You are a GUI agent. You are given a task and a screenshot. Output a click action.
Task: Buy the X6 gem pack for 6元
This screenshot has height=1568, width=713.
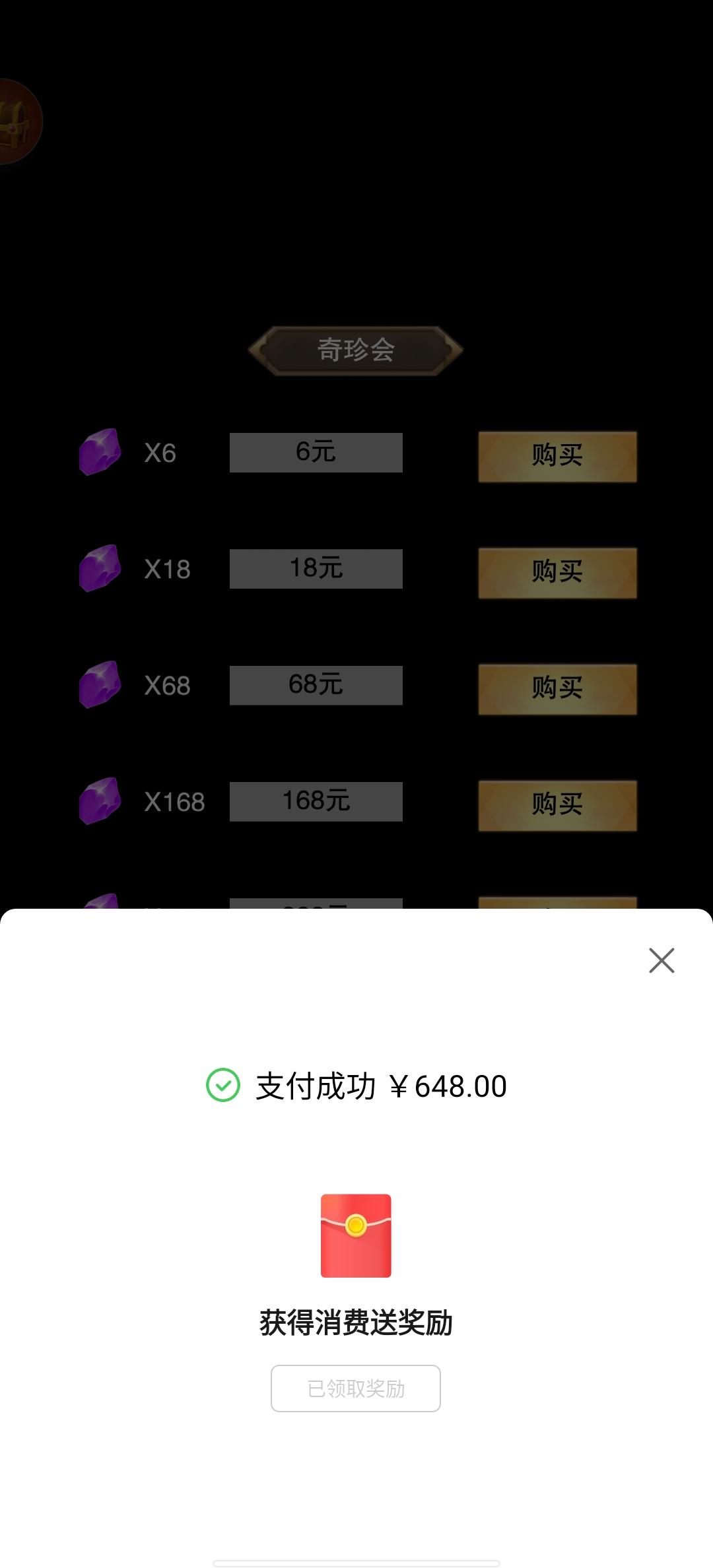pyautogui.click(x=557, y=457)
